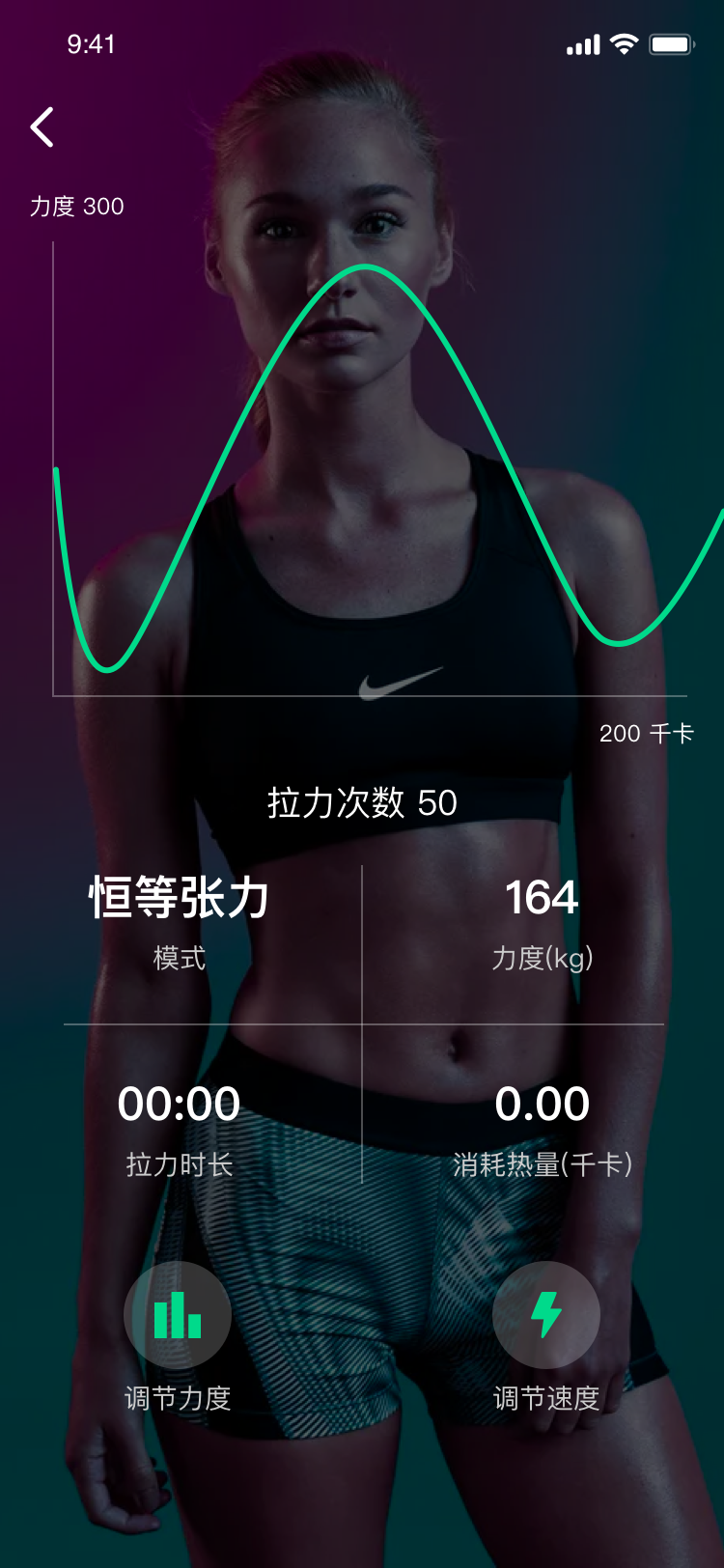Image resolution: width=724 pixels, height=1568 pixels.
Task: Tap the 00:00 pull duration timer
Action: (x=179, y=1104)
